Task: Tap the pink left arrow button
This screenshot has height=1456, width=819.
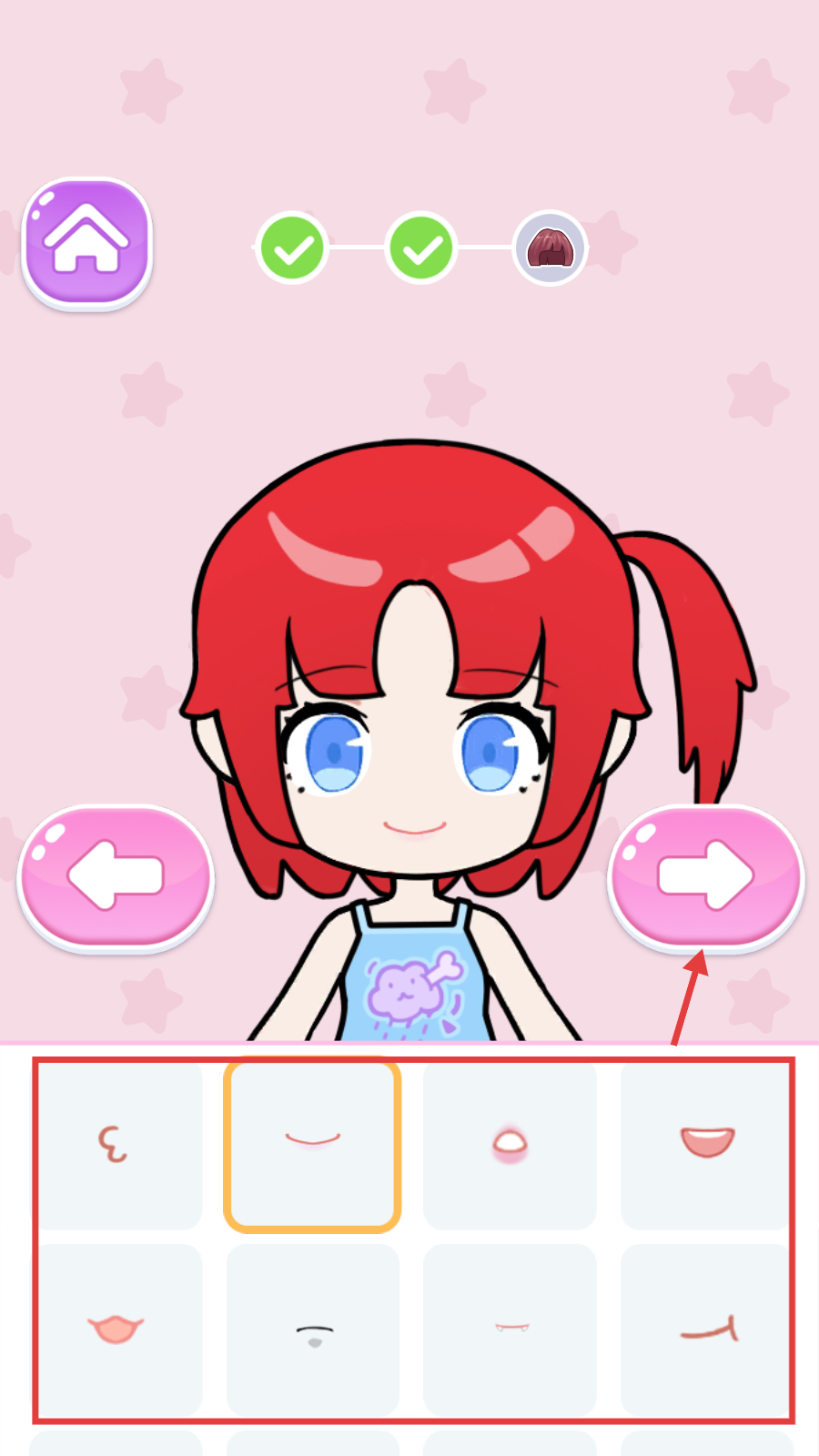Action: click(x=116, y=877)
